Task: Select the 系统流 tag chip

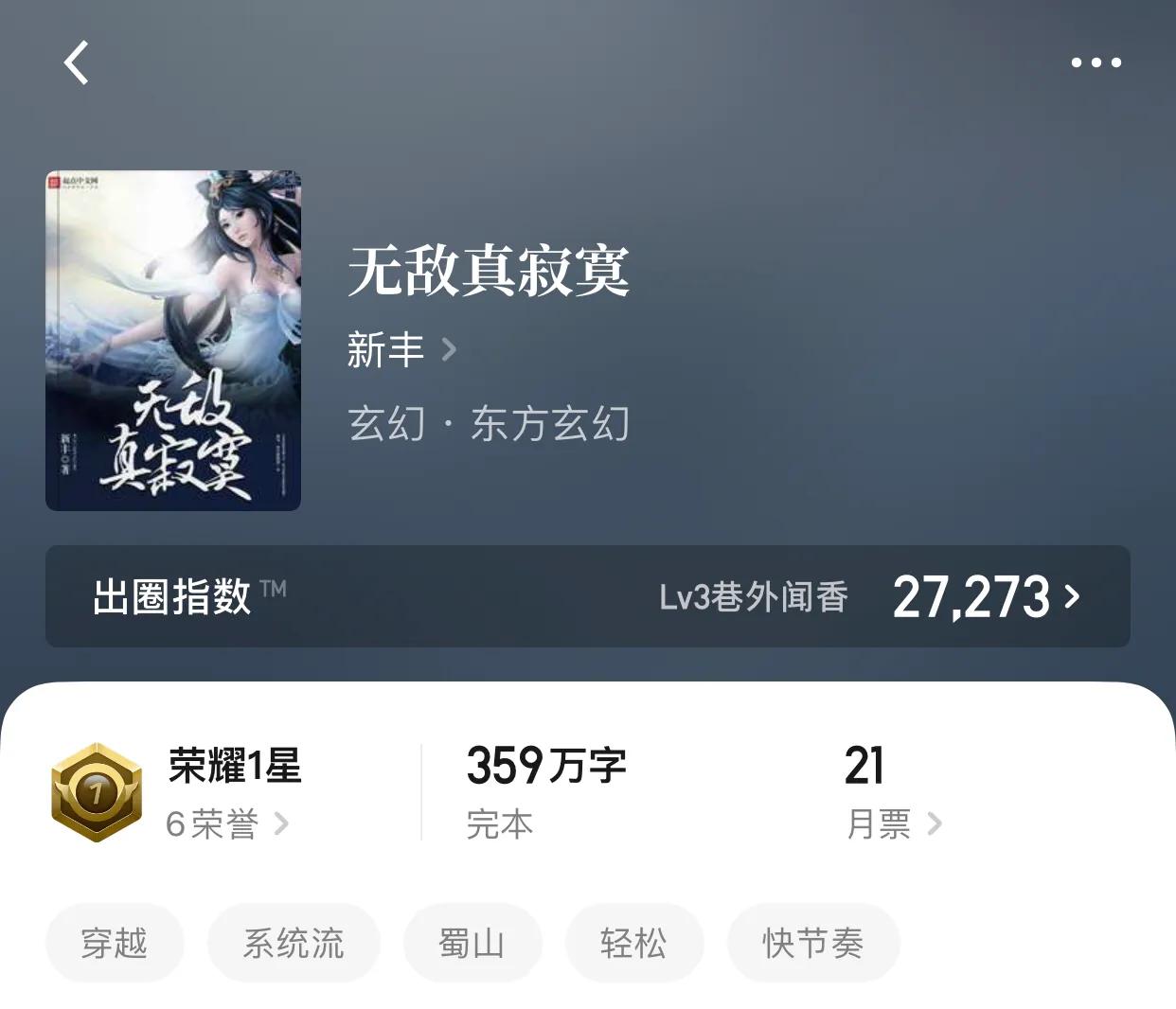Action: pyautogui.click(x=294, y=943)
